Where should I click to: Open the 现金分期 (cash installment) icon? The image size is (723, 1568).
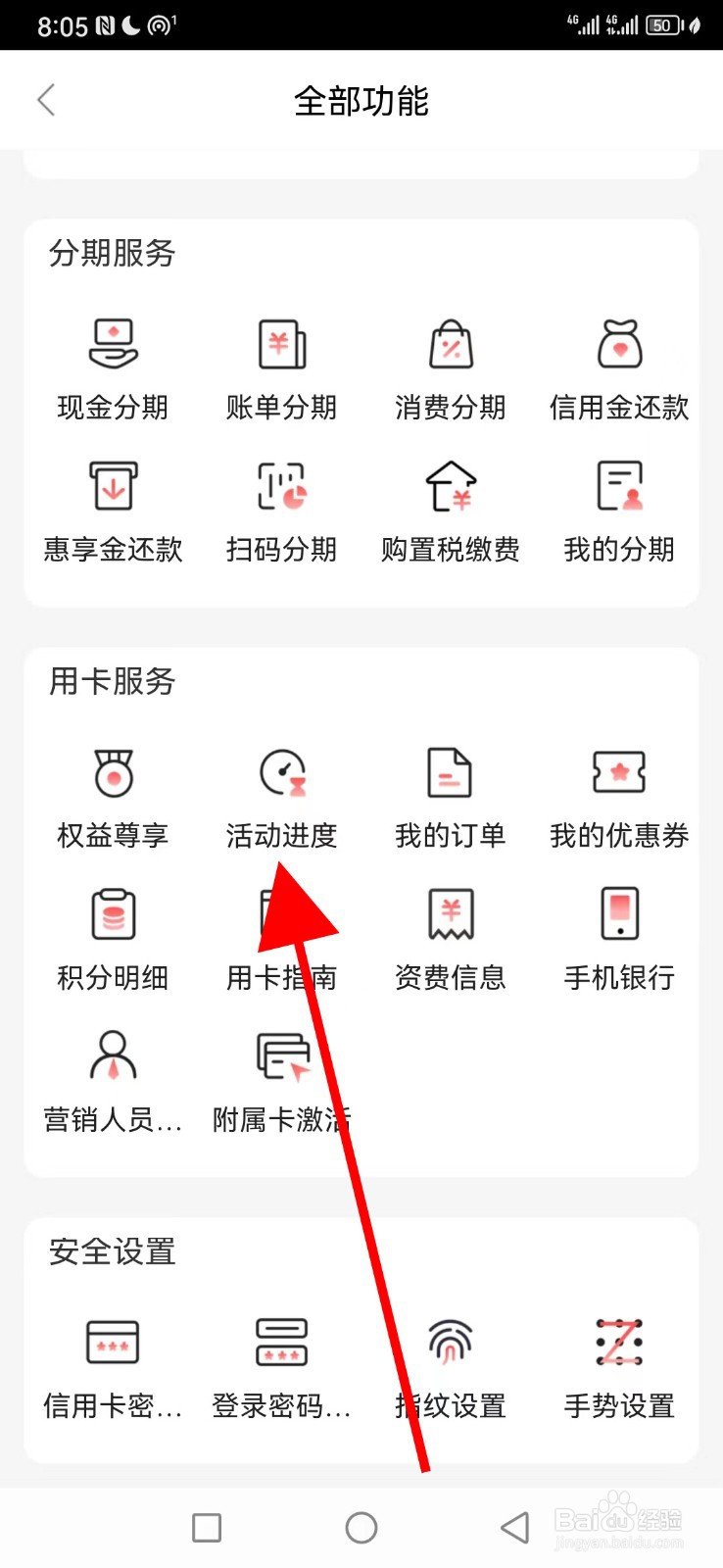tap(112, 367)
